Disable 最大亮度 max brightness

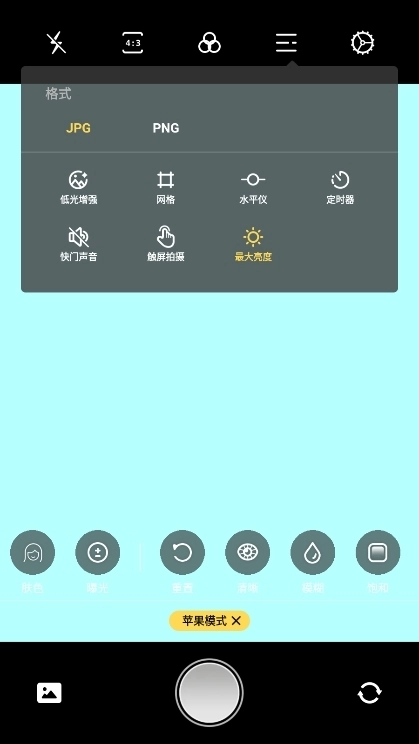(253, 245)
